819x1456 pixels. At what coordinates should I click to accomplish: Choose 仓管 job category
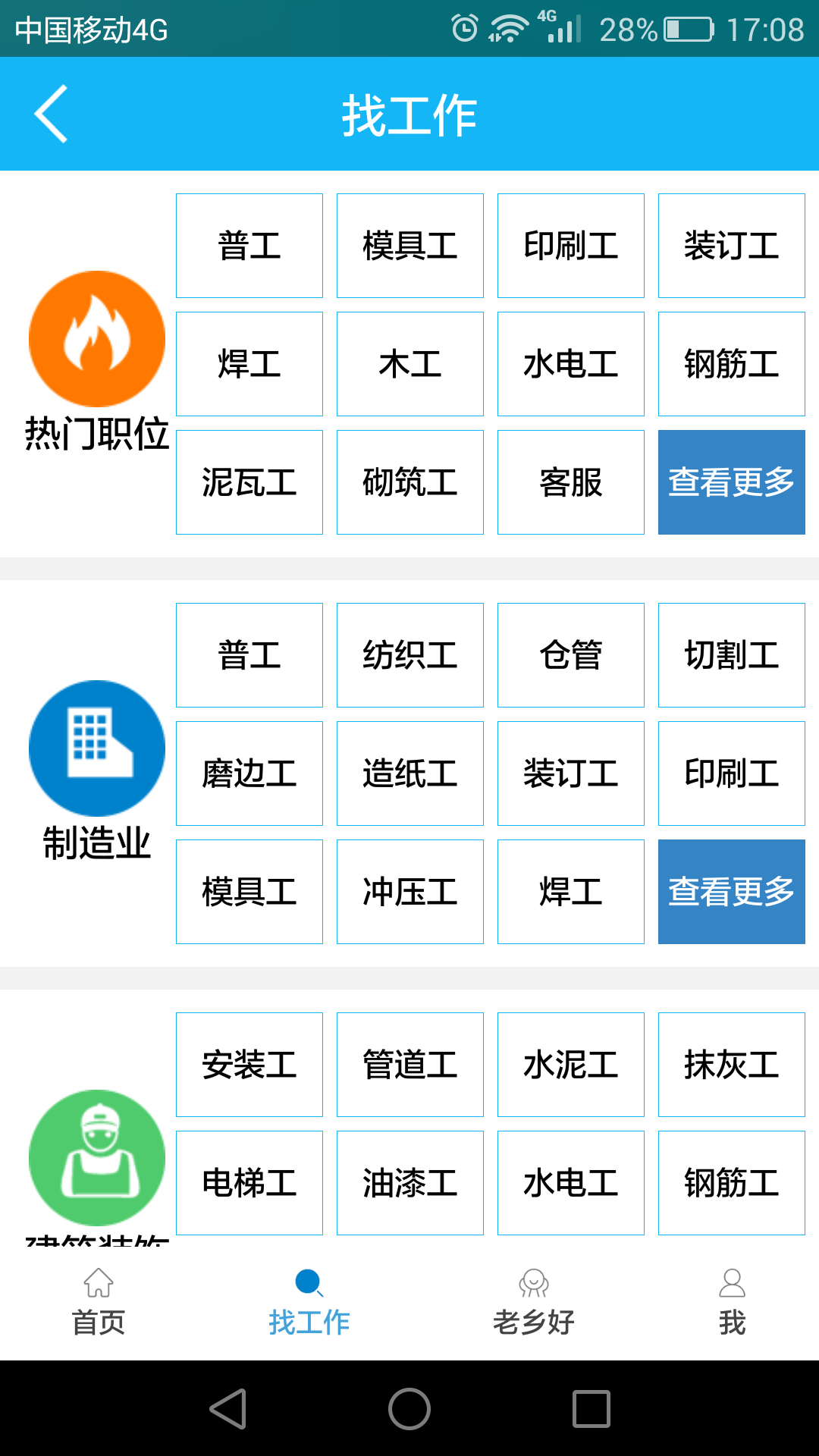(571, 655)
